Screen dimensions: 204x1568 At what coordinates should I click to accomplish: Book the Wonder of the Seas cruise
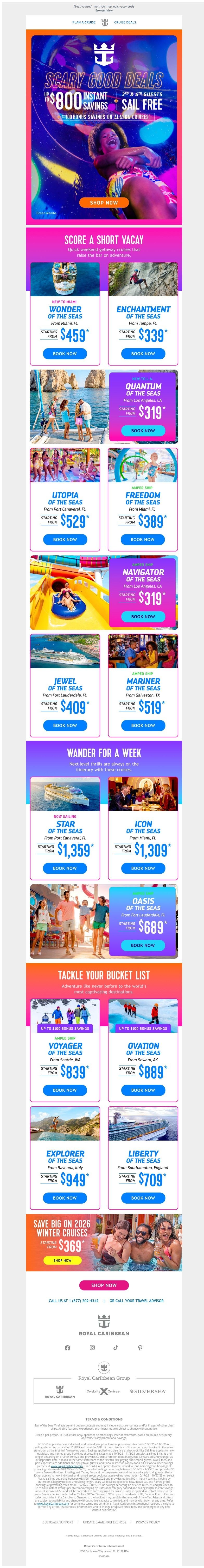pyautogui.click(x=65, y=353)
